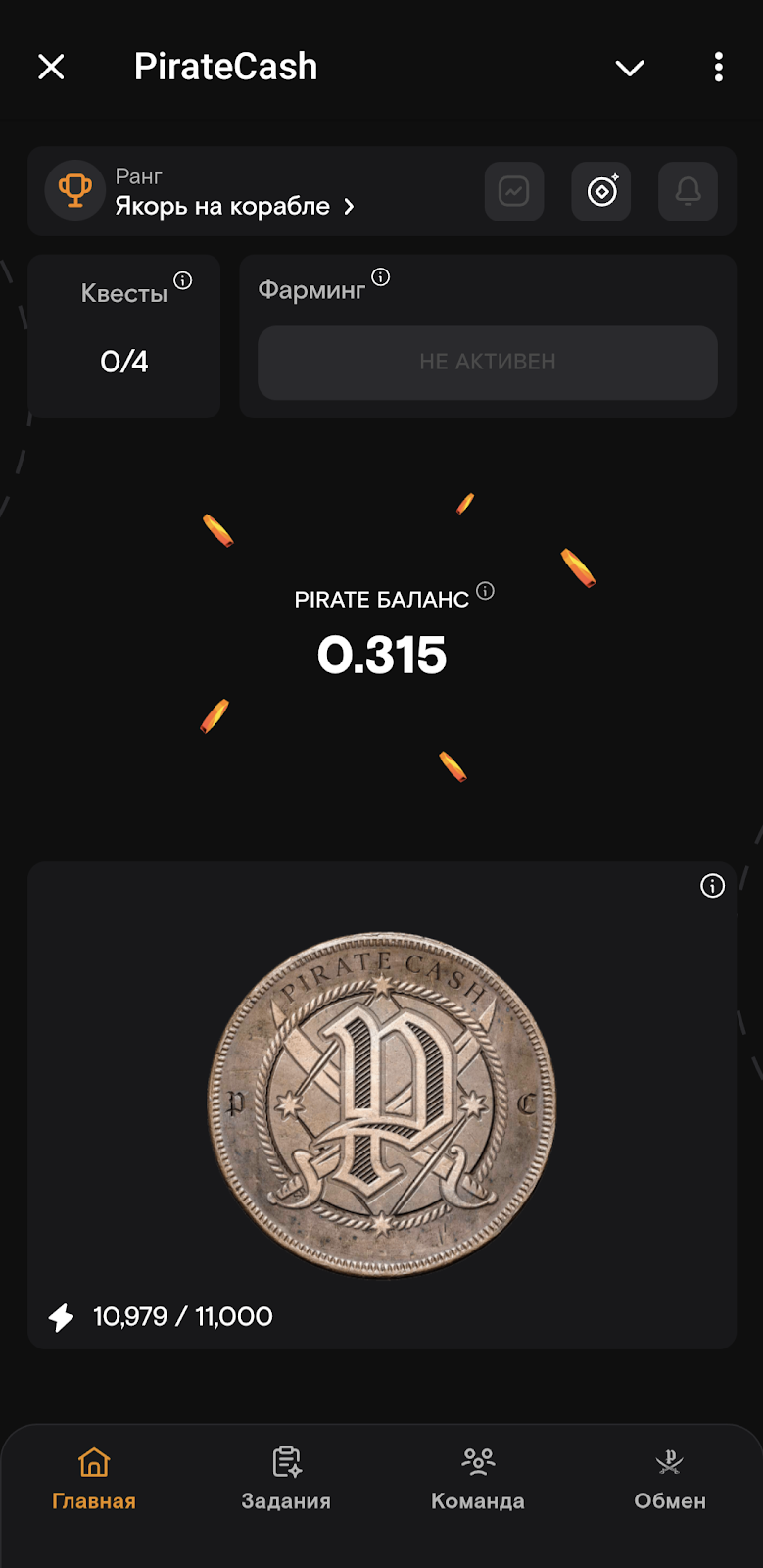Close the PirateCash mini app
The image size is (763, 1568).
click(51, 67)
